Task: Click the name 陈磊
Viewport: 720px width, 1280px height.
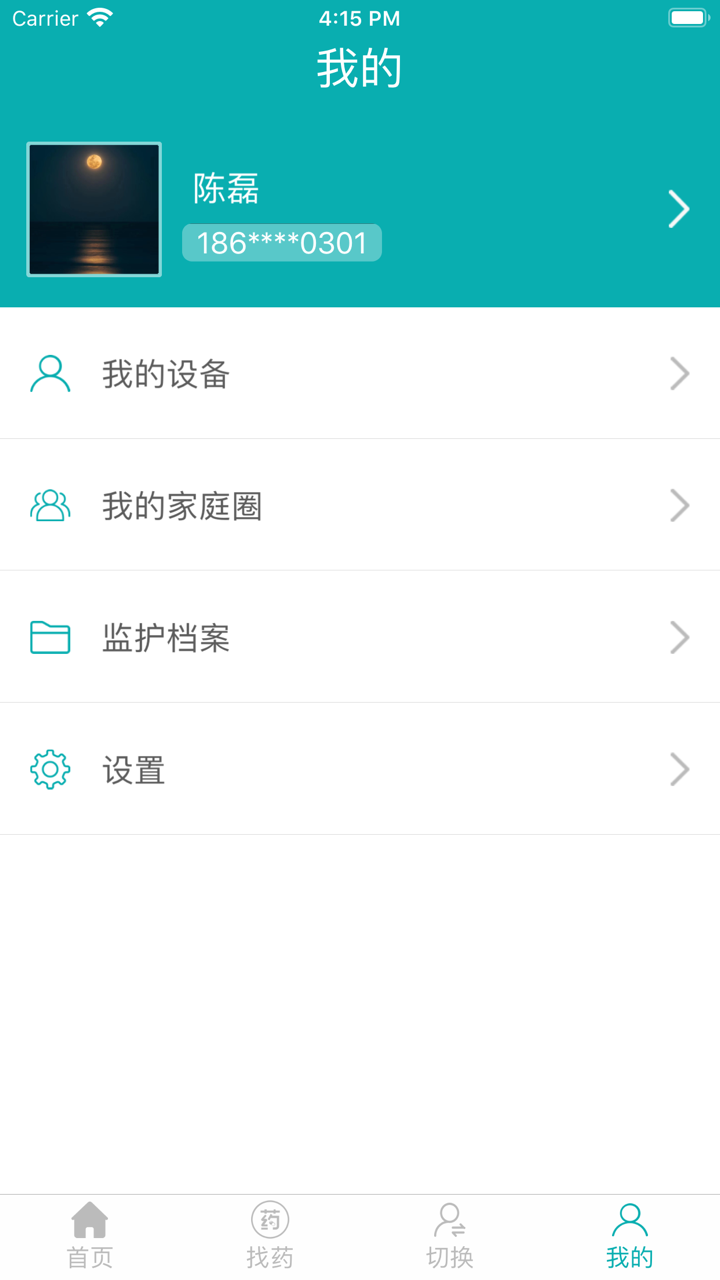Action: pyautogui.click(x=225, y=190)
